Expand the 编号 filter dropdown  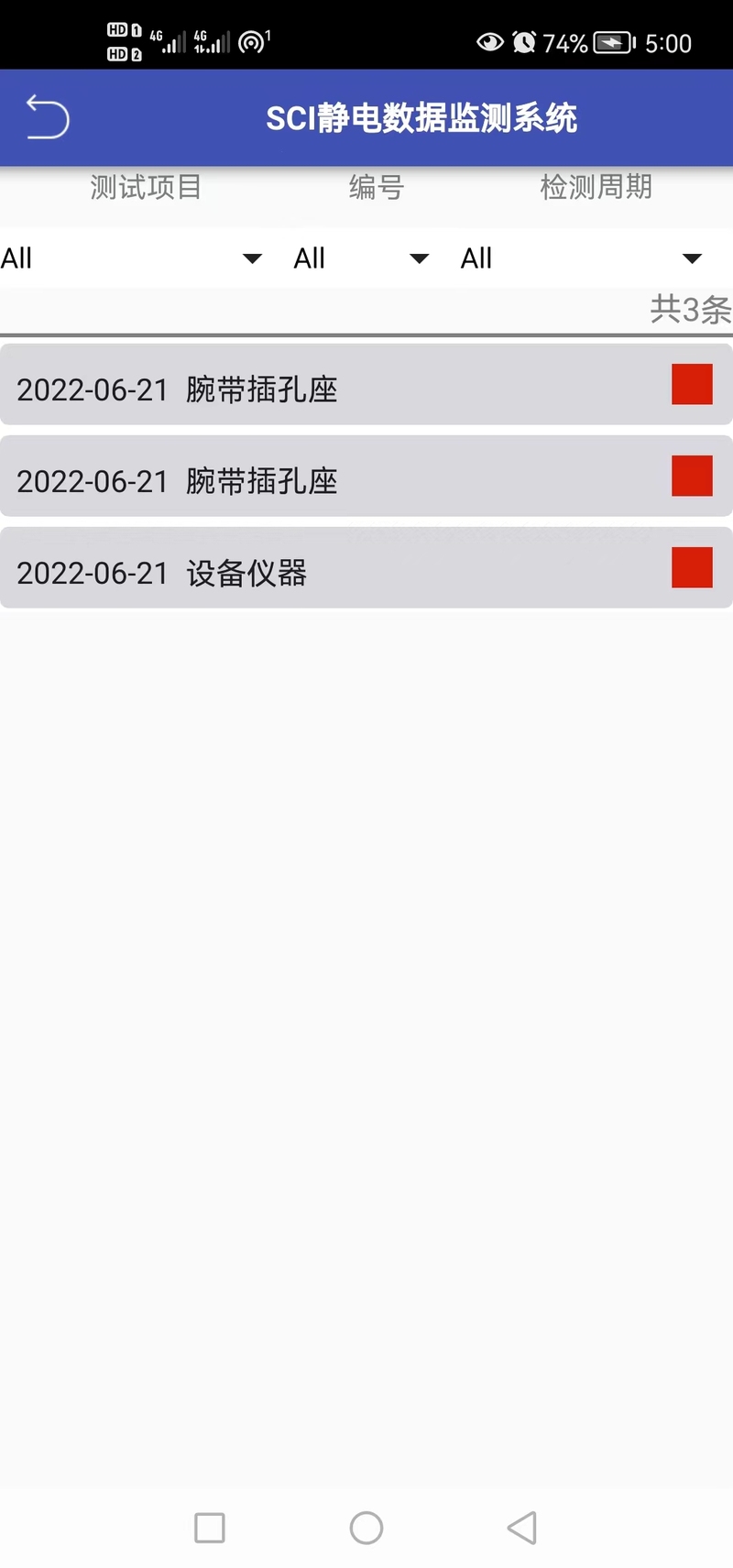tap(362, 258)
